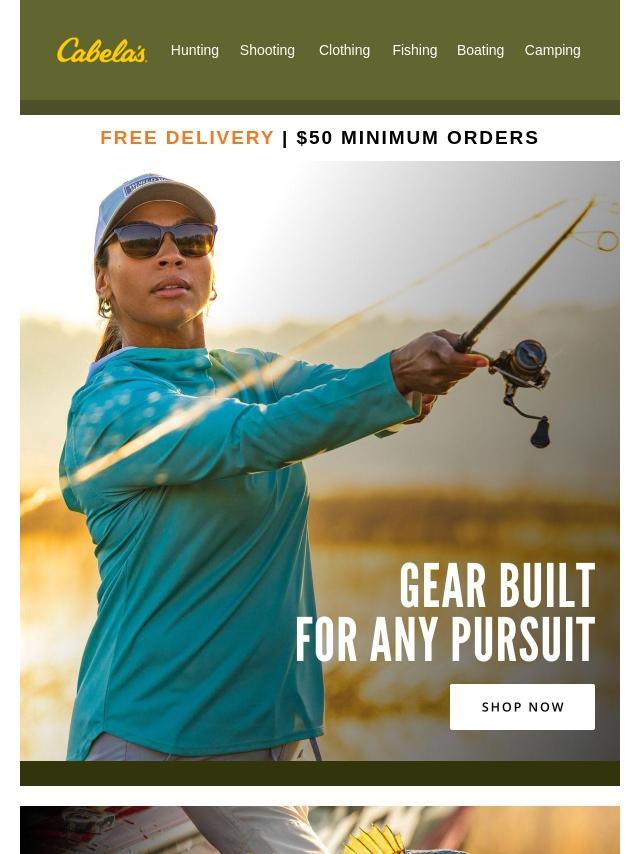Image resolution: width=640 pixels, height=854 pixels.
Task: Open the Boating section
Action: [x=480, y=50]
